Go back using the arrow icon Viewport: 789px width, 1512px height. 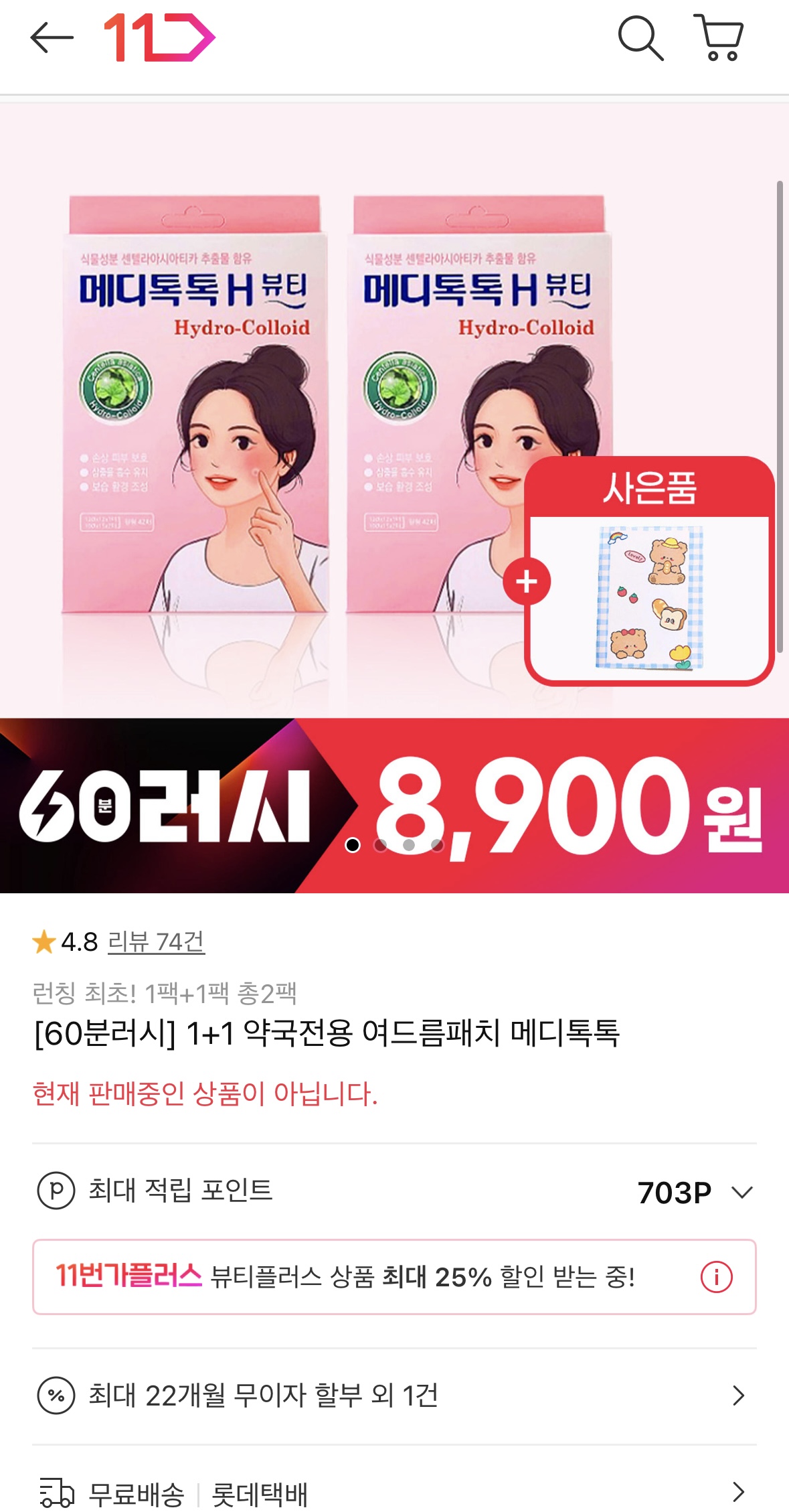[x=52, y=37]
